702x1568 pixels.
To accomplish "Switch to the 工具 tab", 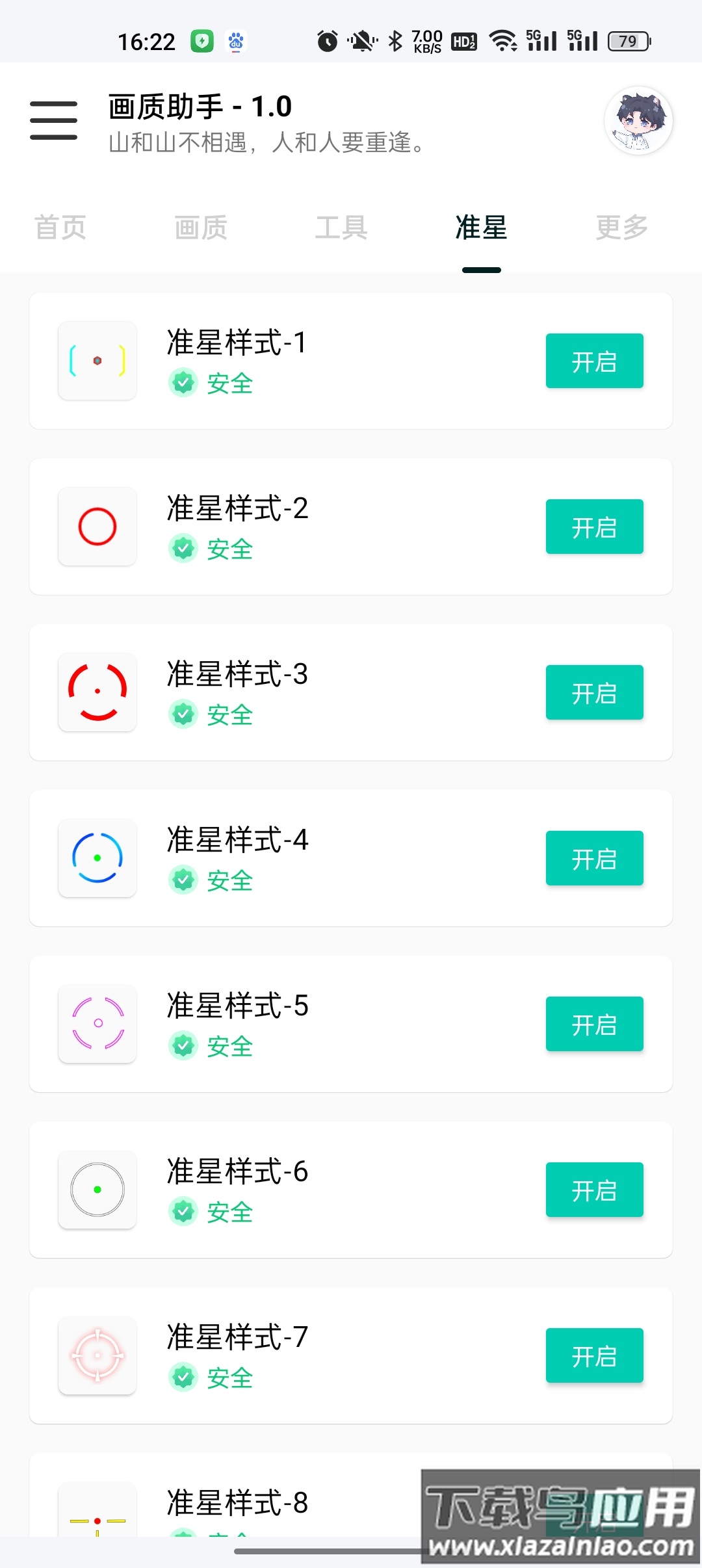I will click(x=343, y=228).
